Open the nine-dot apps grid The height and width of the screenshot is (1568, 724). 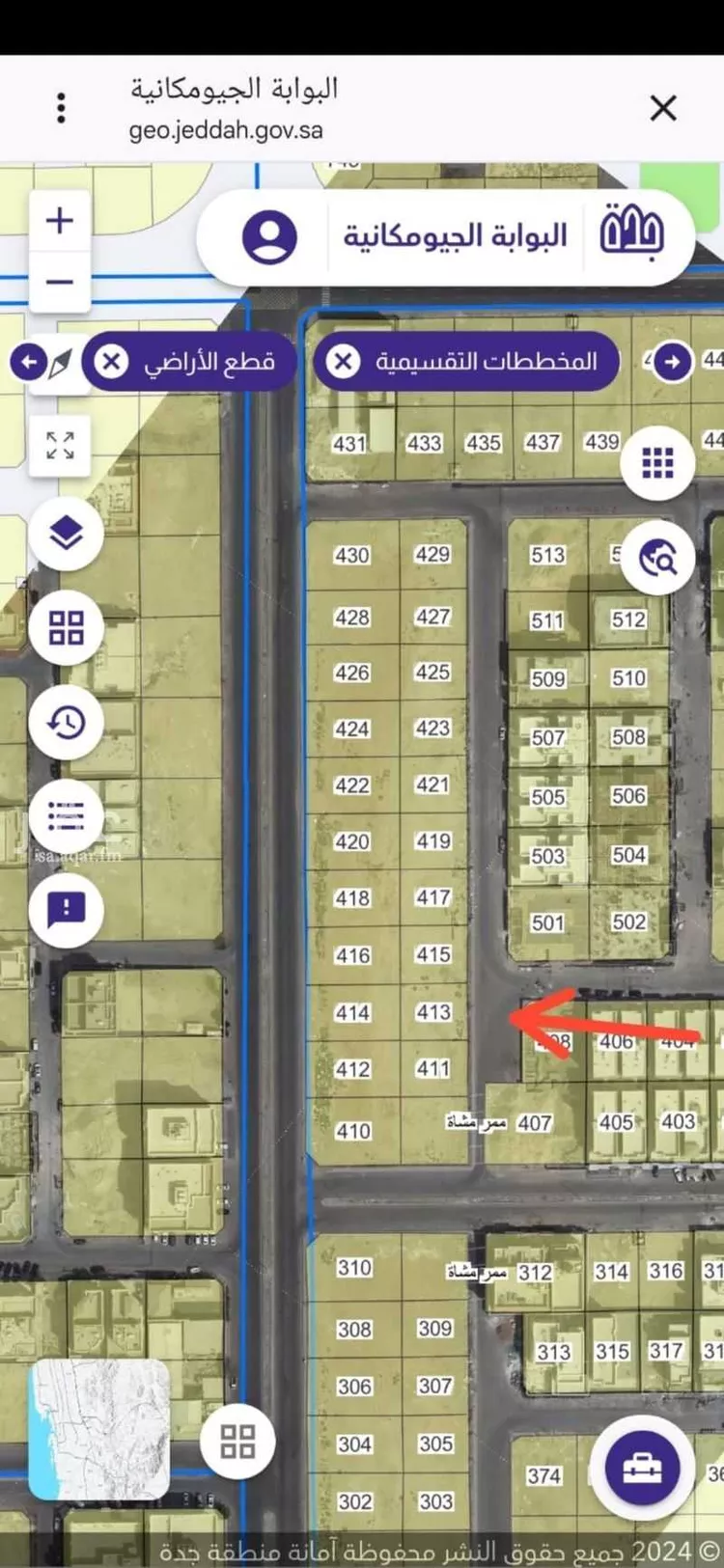[x=657, y=464]
